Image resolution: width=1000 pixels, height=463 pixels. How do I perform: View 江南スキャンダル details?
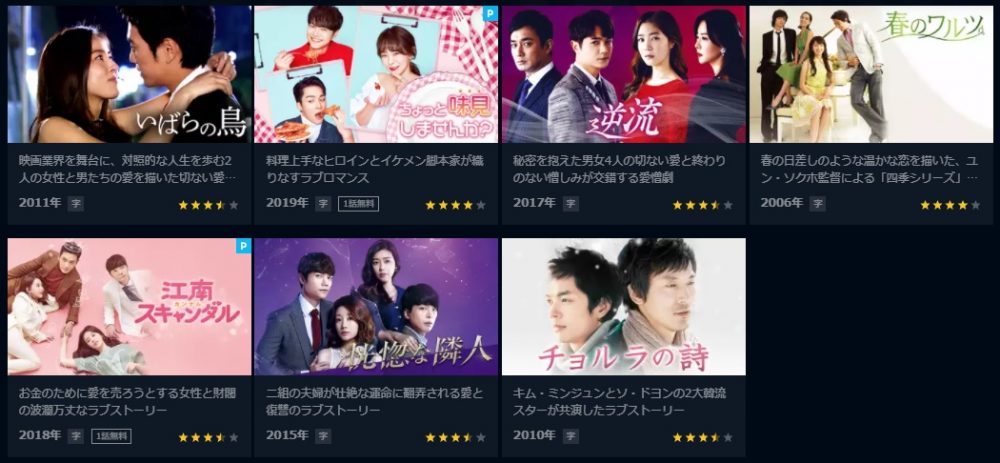pyautogui.click(x=130, y=307)
